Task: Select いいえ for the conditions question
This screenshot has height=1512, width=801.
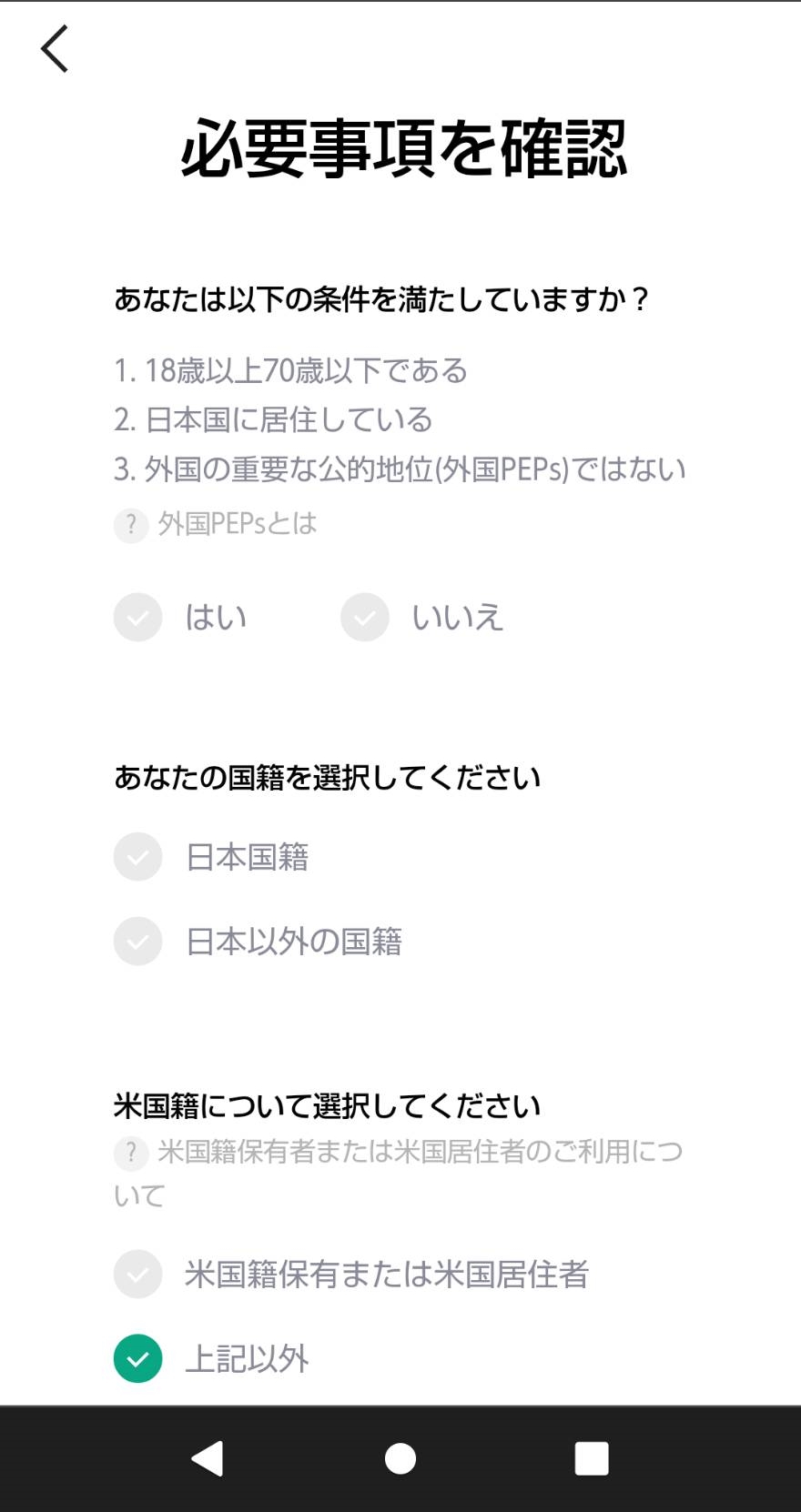Action: click(421, 617)
